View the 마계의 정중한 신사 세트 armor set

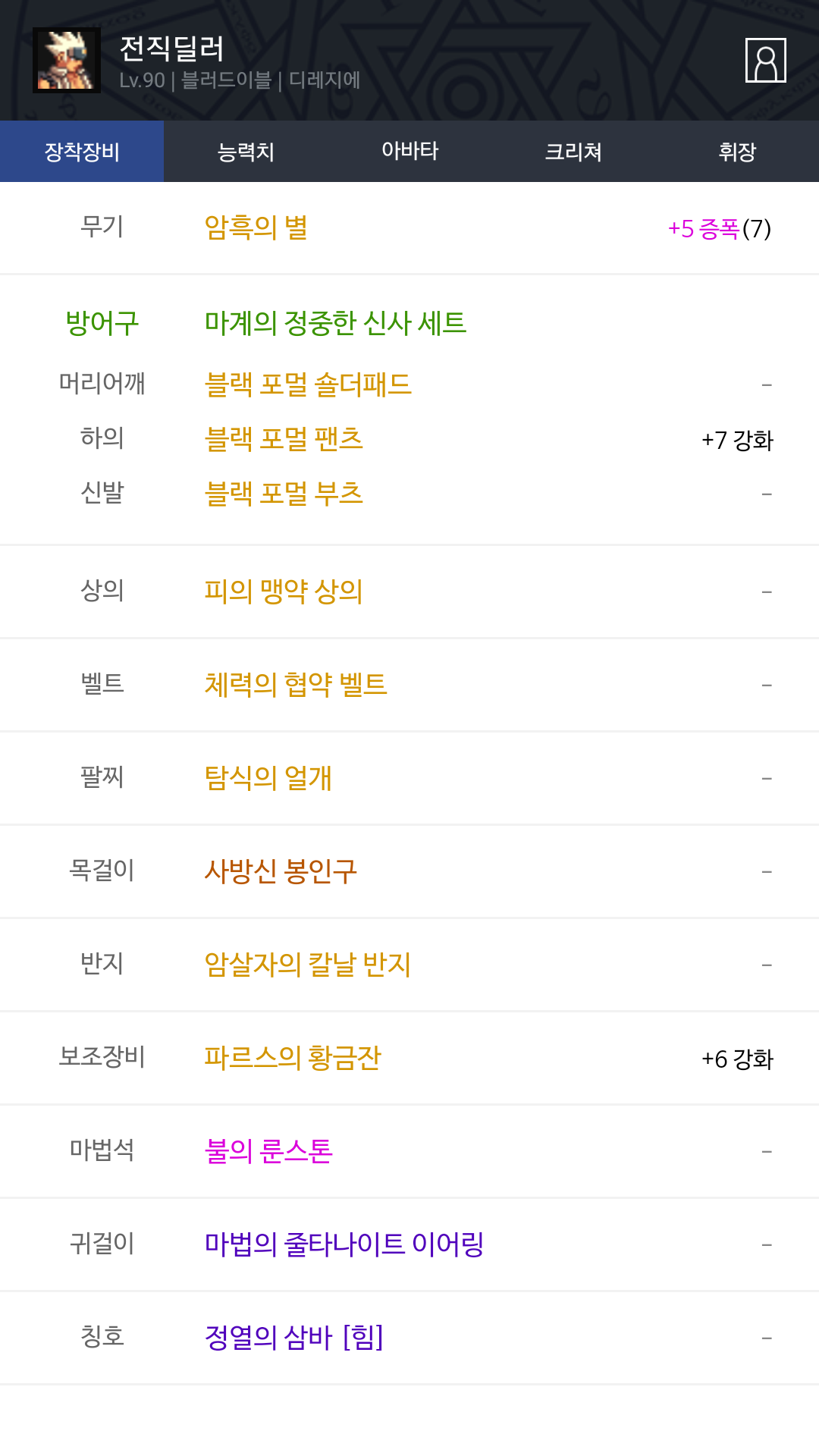coord(335,323)
